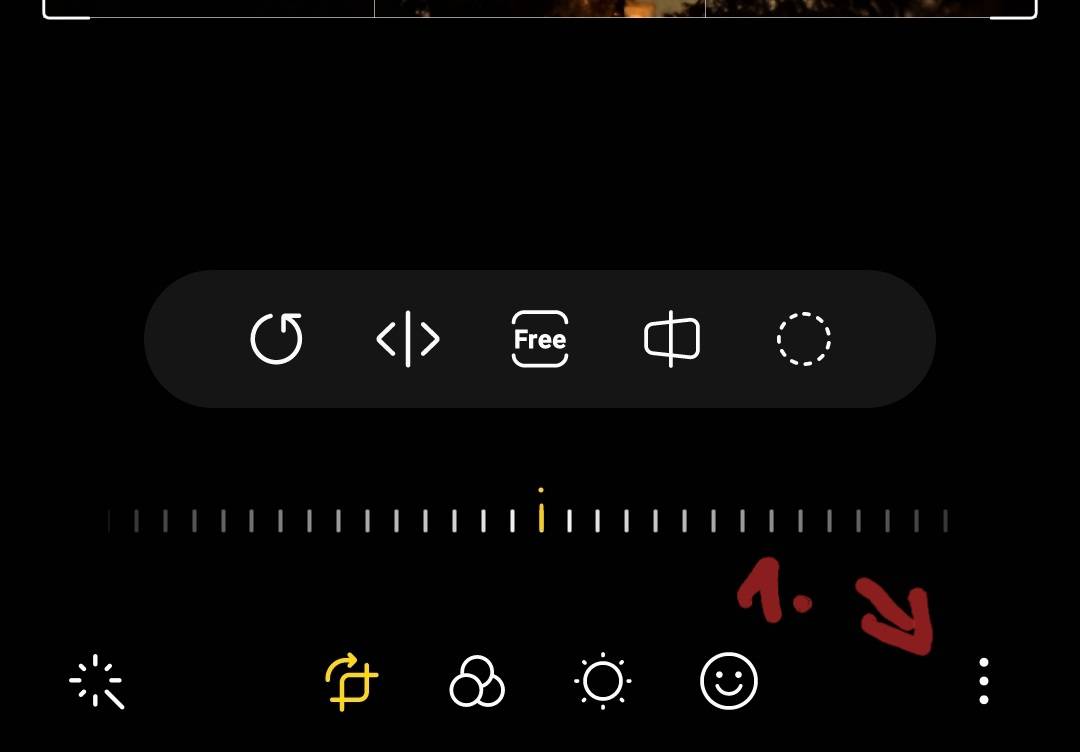The width and height of the screenshot is (1080, 752).
Task: Open the perspective transform tool
Action: click(671, 339)
